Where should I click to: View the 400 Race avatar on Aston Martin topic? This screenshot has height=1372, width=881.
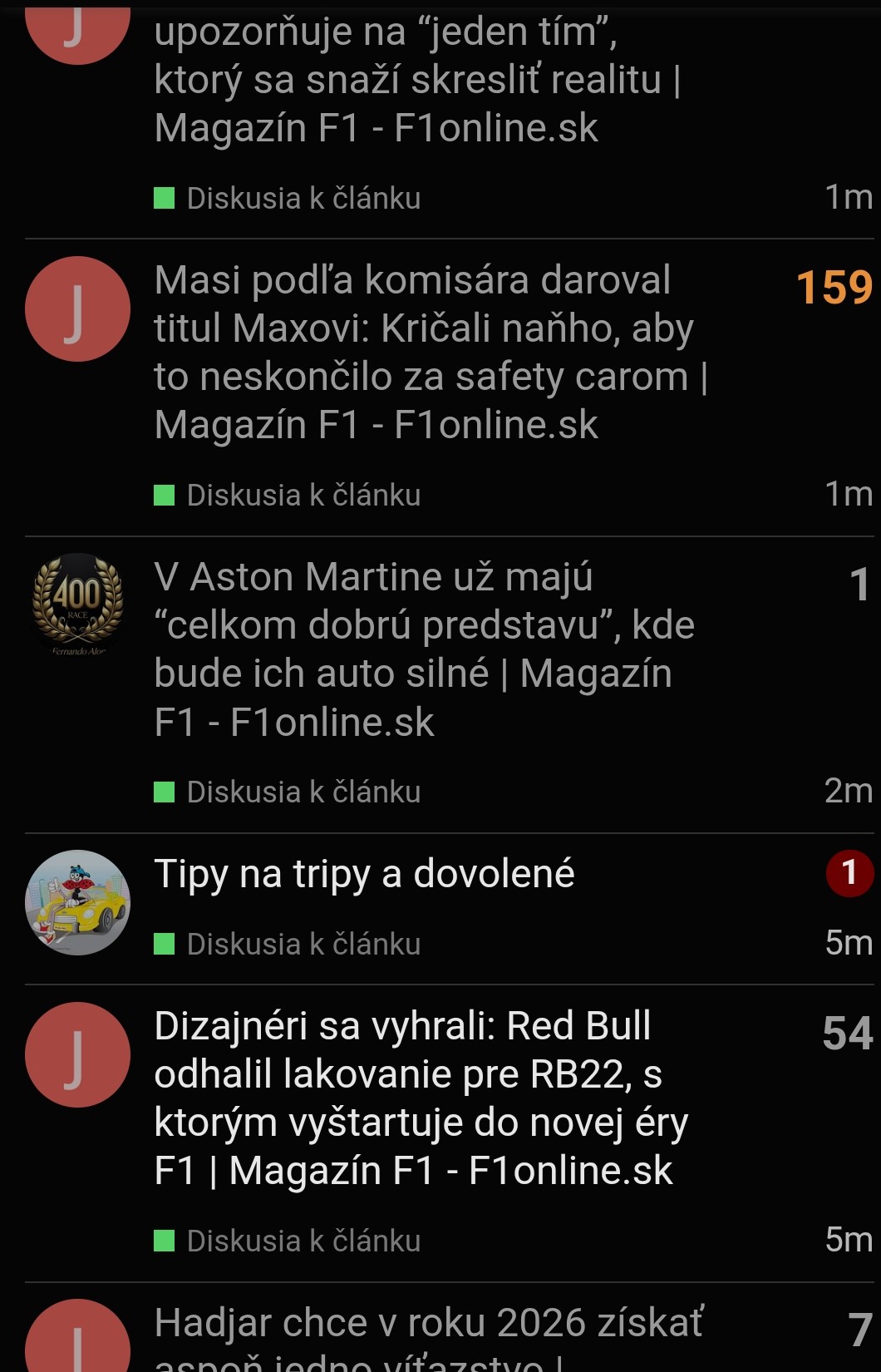coord(77,605)
